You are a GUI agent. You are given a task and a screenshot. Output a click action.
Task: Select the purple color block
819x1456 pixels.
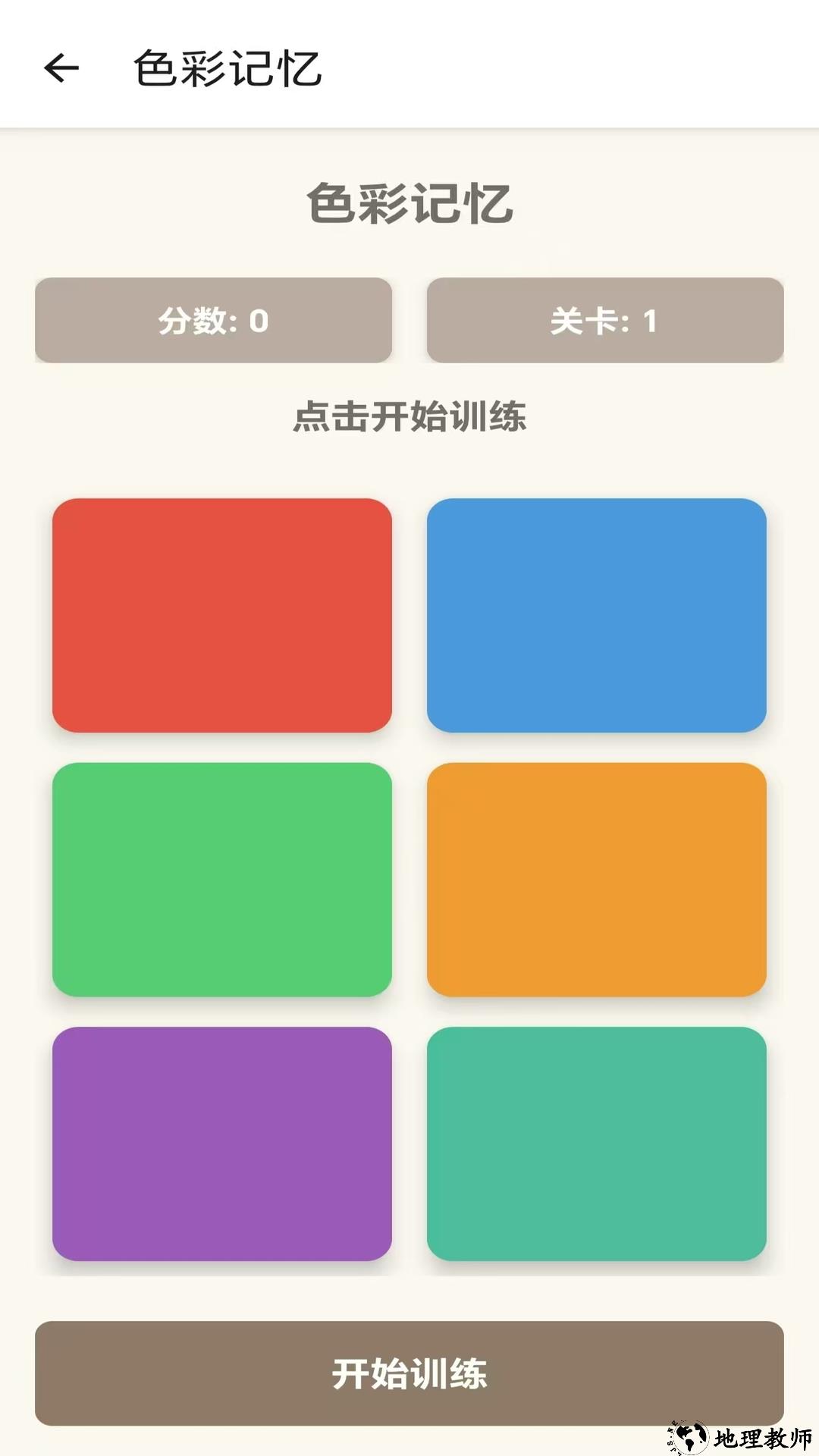221,1144
